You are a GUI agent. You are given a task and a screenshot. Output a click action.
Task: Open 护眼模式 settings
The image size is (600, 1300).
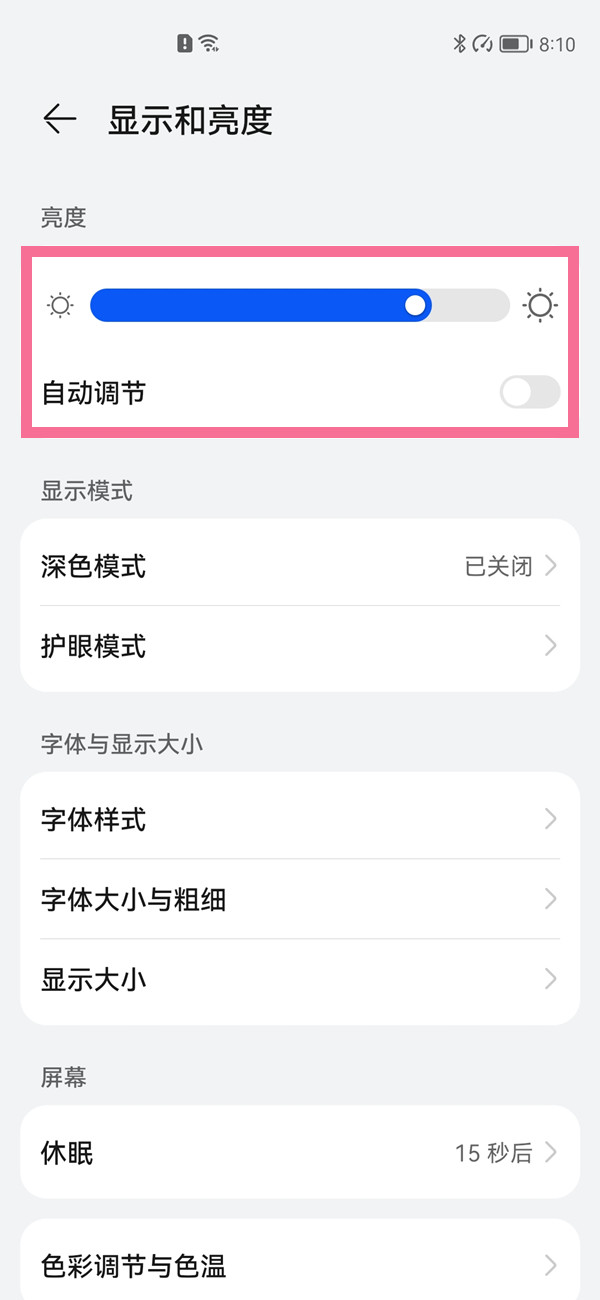pyautogui.click(x=300, y=647)
